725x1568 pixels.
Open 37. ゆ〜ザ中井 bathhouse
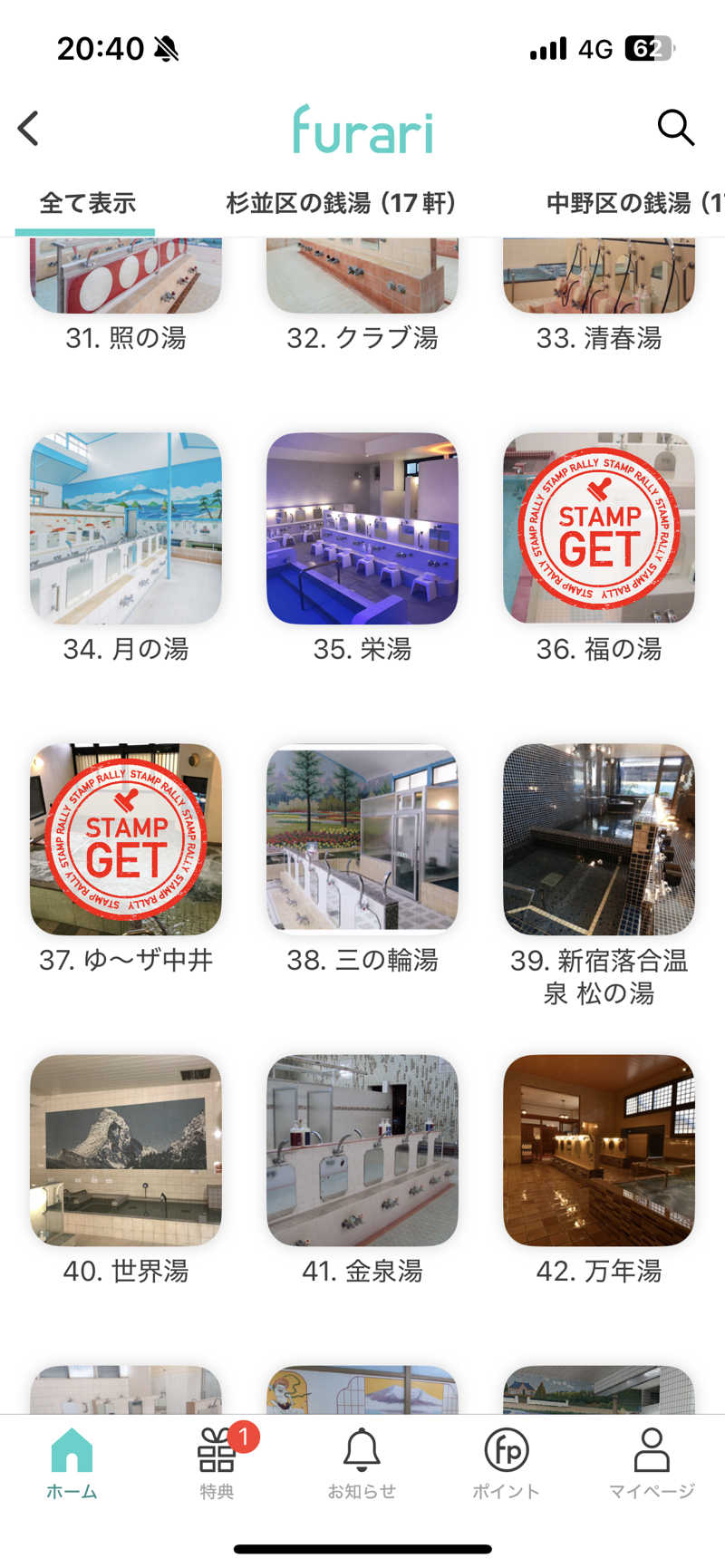(126, 839)
